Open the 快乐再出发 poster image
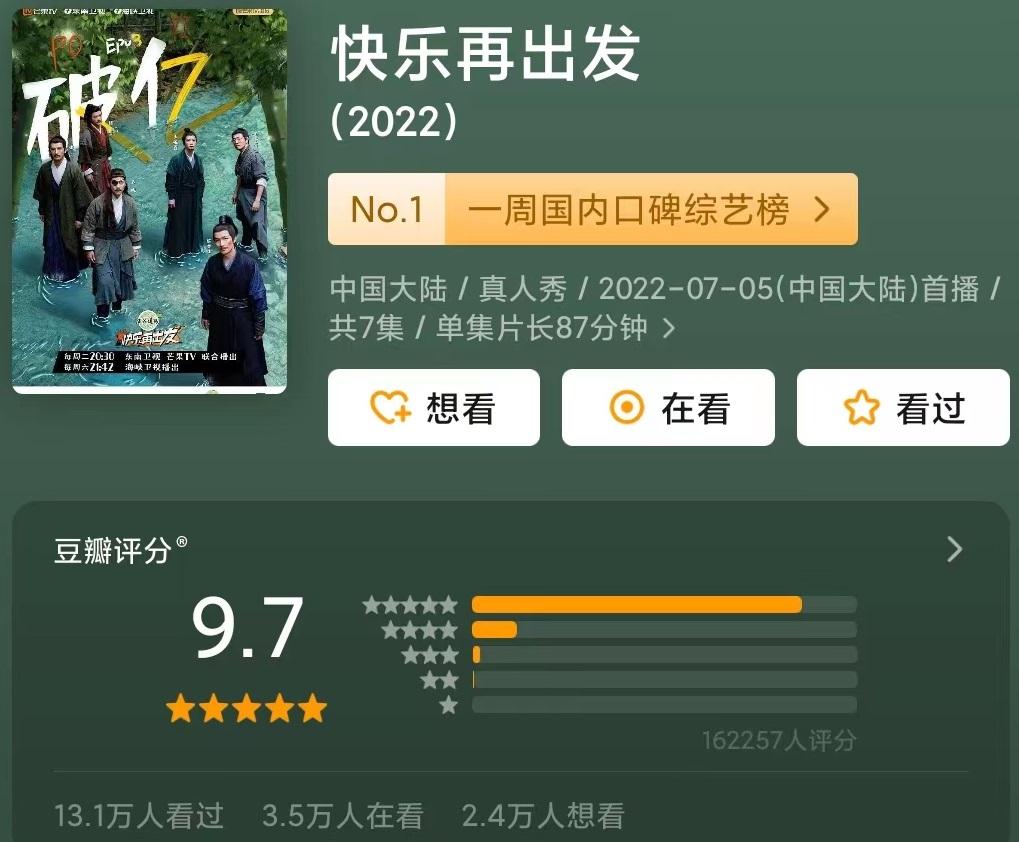1019x842 pixels. [149, 200]
